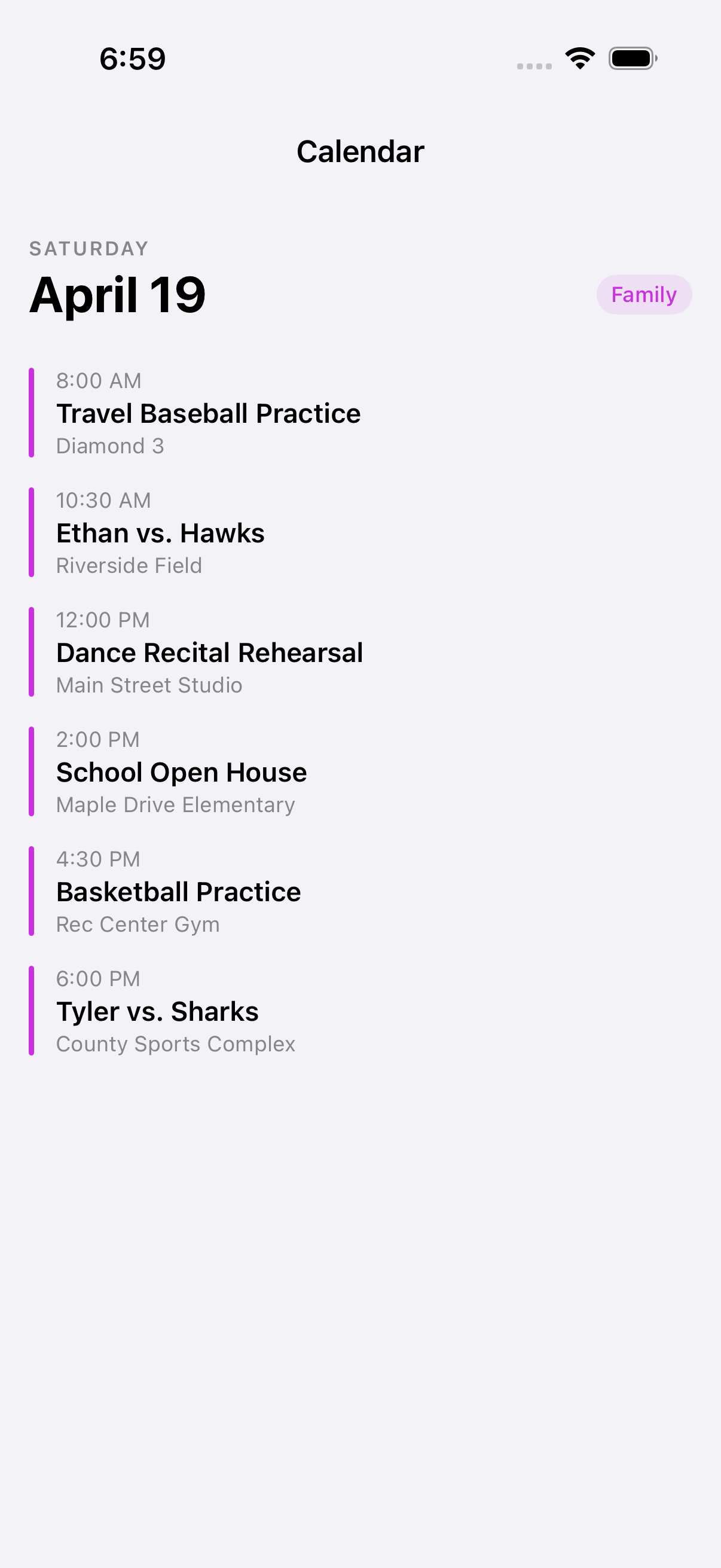Open the Ethan vs. Hawks event
This screenshot has width=721, height=1568.
click(x=160, y=532)
